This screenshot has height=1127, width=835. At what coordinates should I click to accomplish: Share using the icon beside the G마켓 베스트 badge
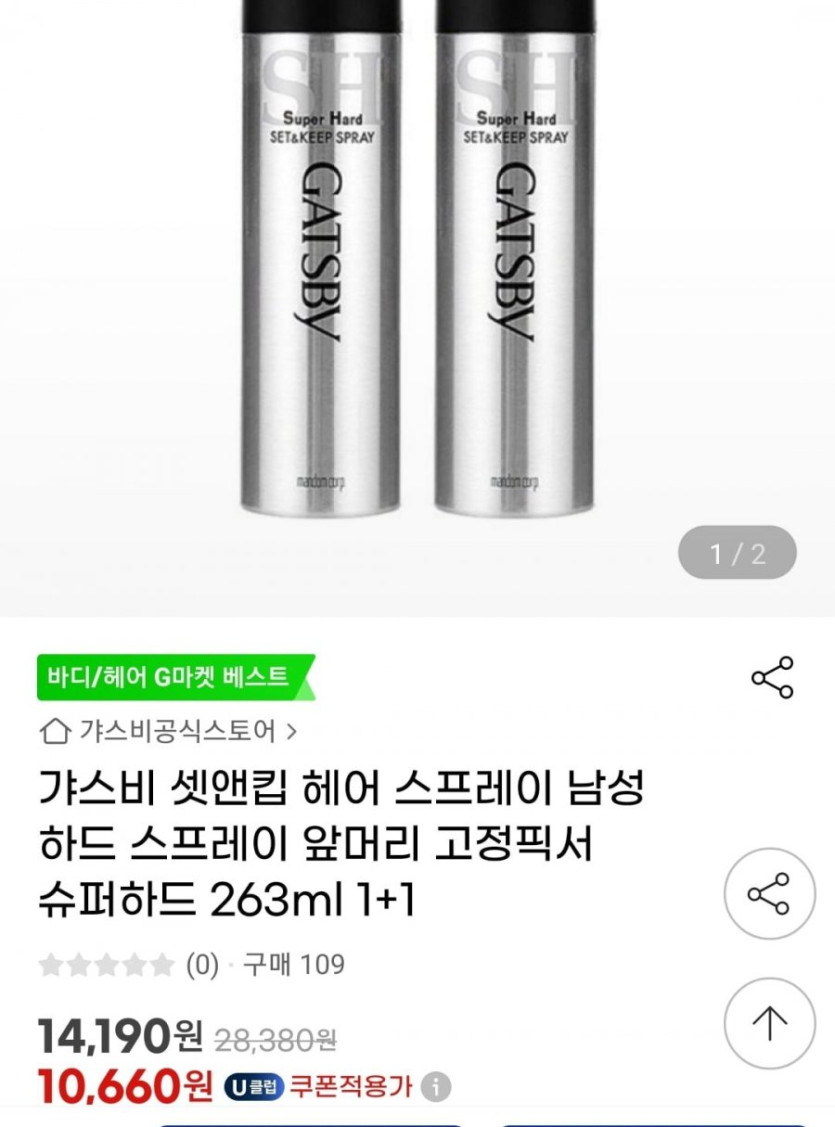click(x=772, y=678)
